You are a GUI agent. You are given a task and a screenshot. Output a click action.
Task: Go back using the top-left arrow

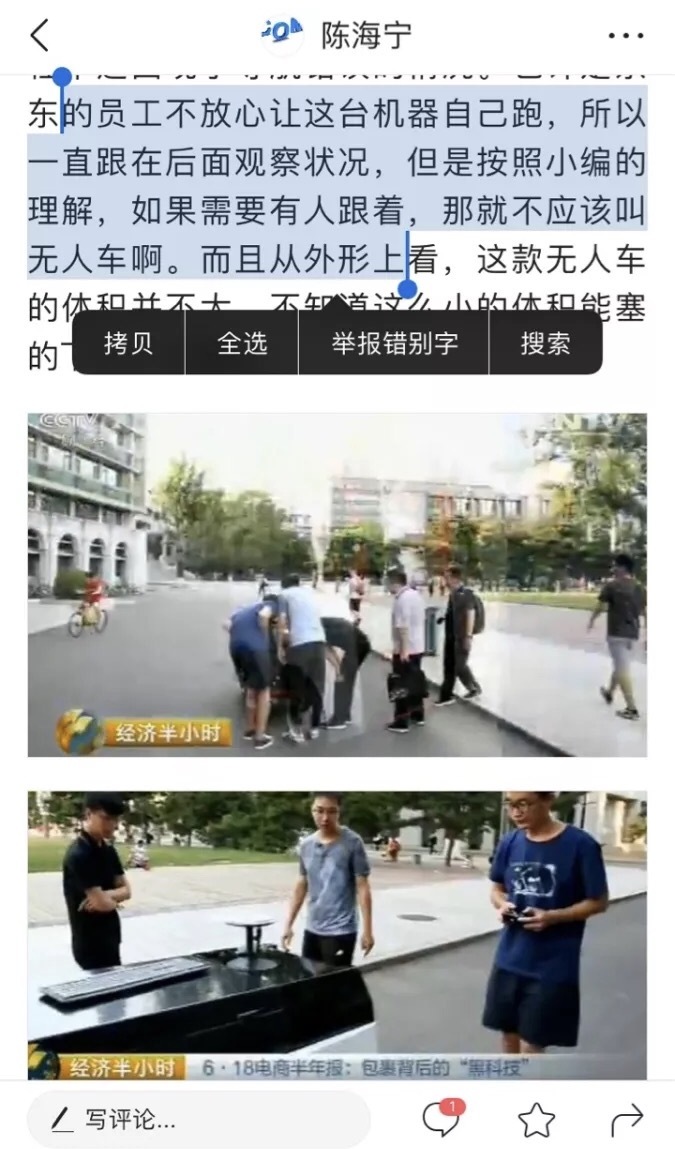(x=39, y=36)
